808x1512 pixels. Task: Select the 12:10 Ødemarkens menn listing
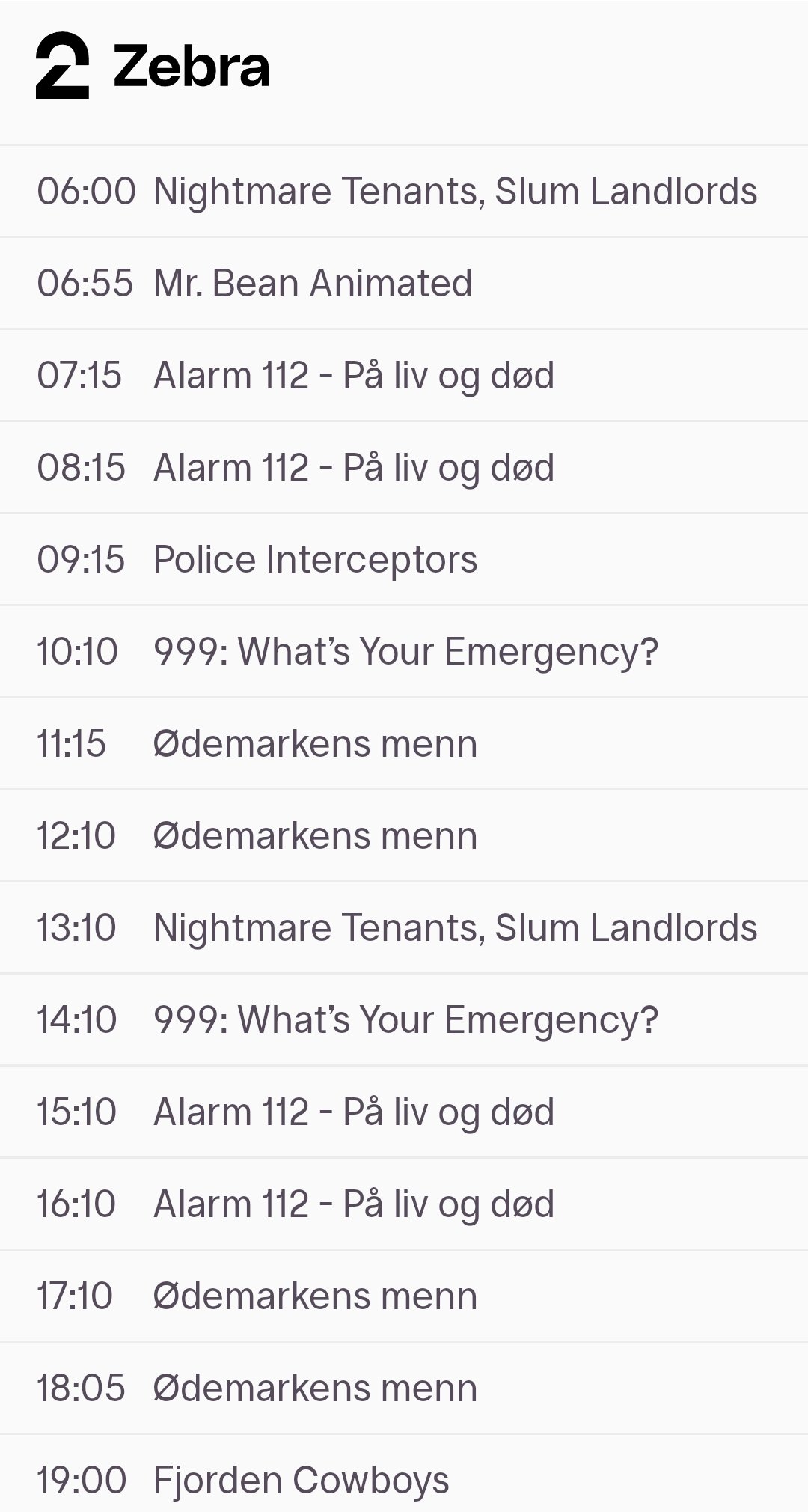404,836
